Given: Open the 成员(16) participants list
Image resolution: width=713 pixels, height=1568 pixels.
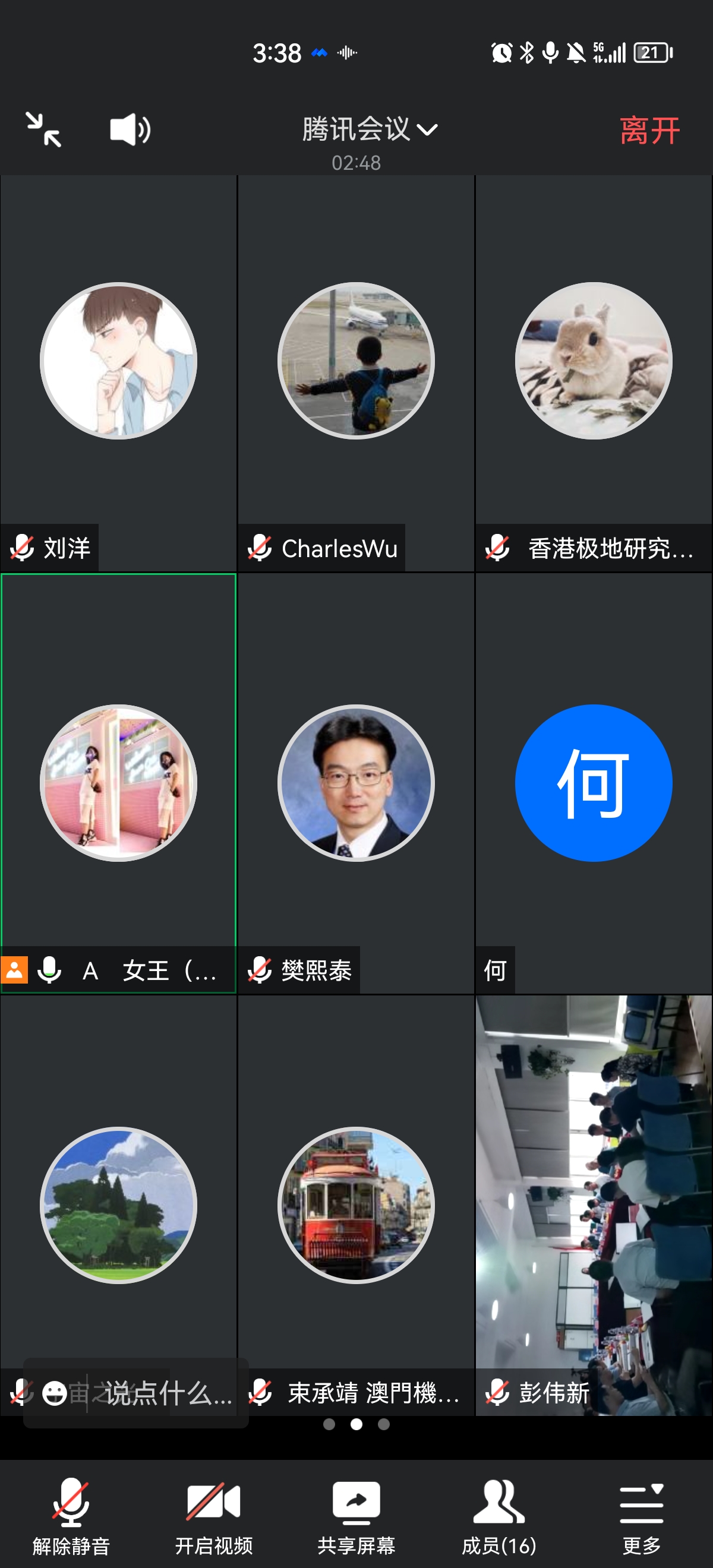Looking at the screenshot, I should click(x=499, y=1516).
